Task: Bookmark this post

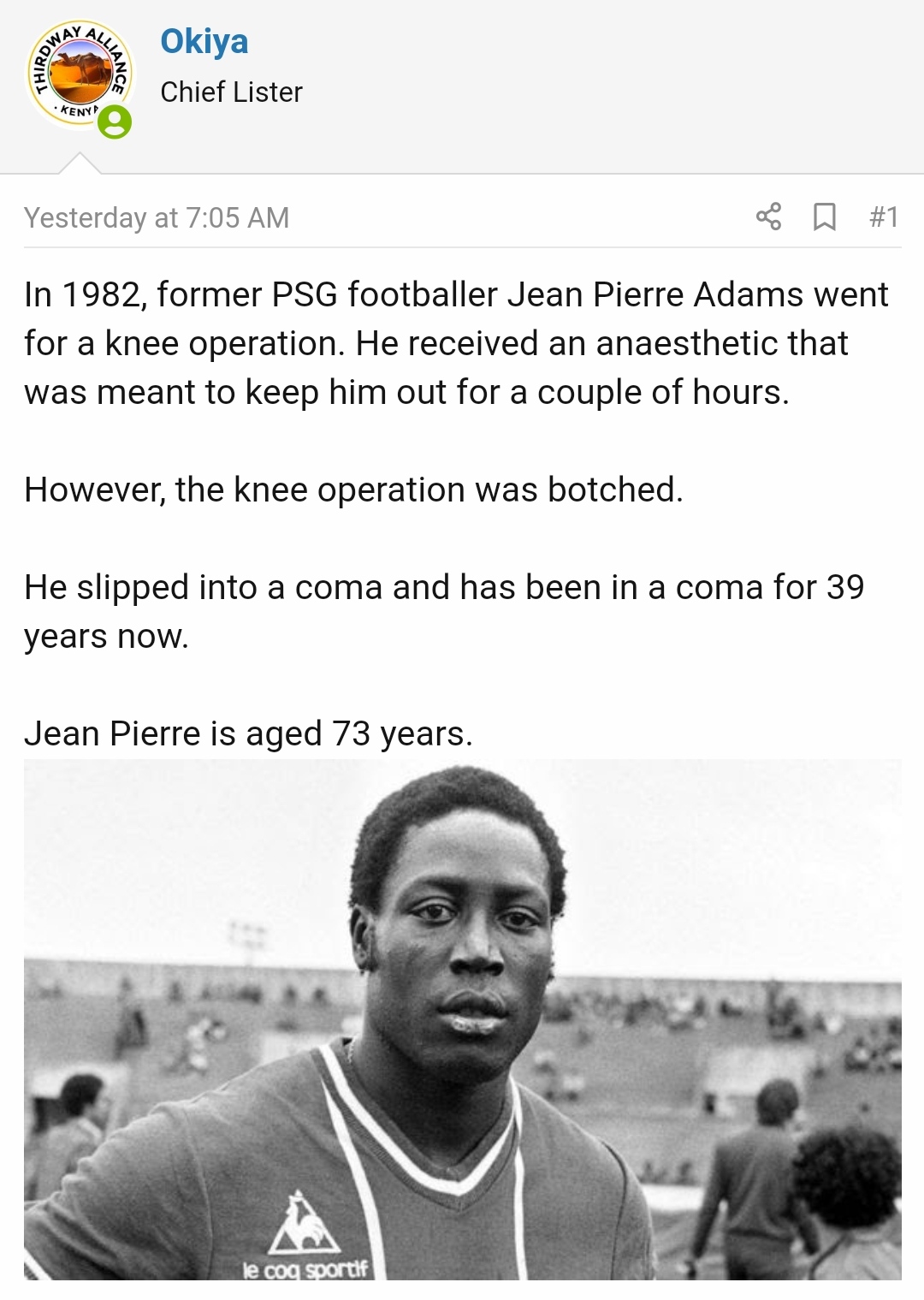Action: (824, 217)
